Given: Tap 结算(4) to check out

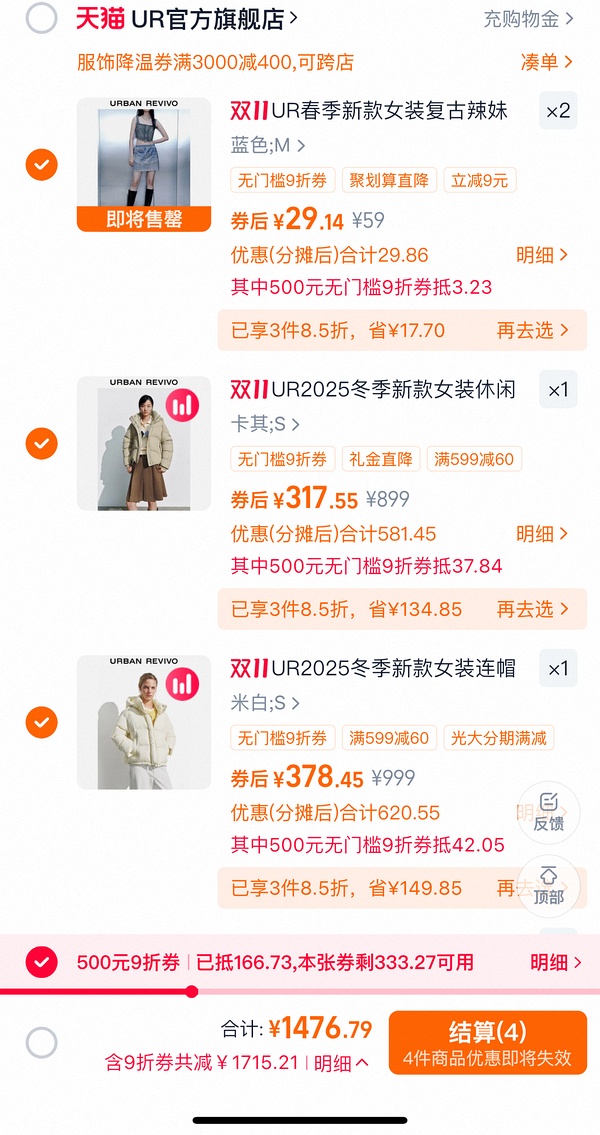Looking at the screenshot, I should (x=487, y=1042).
